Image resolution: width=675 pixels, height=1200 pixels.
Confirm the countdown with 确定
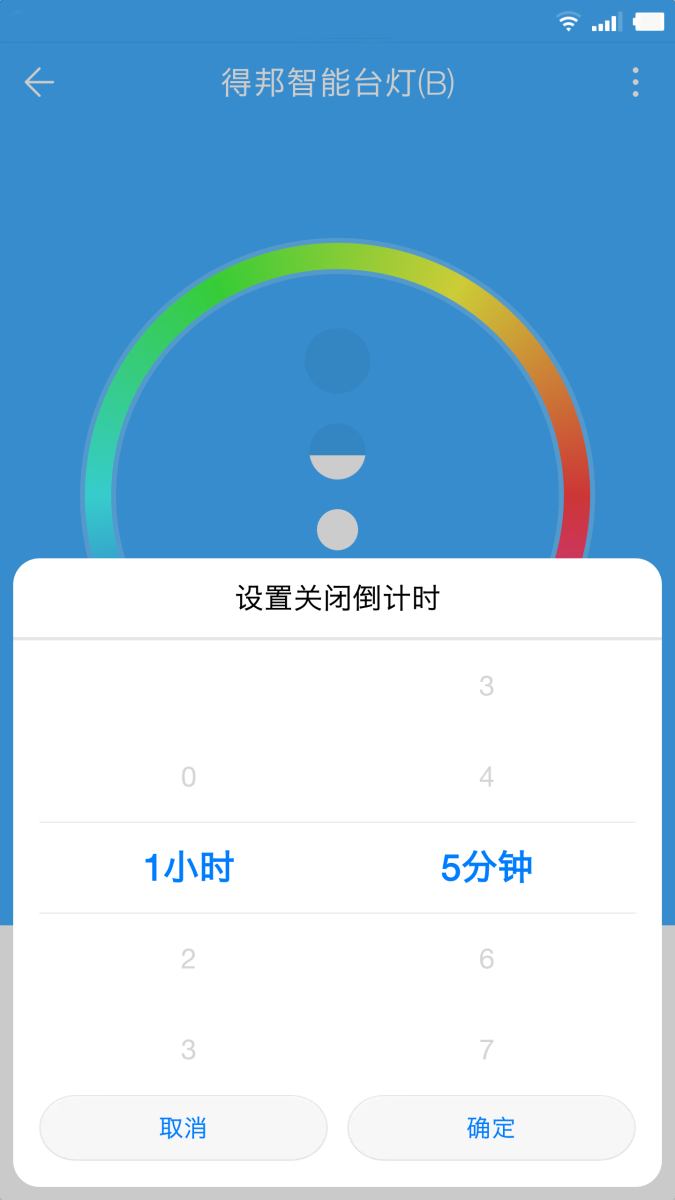click(491, 1128)
